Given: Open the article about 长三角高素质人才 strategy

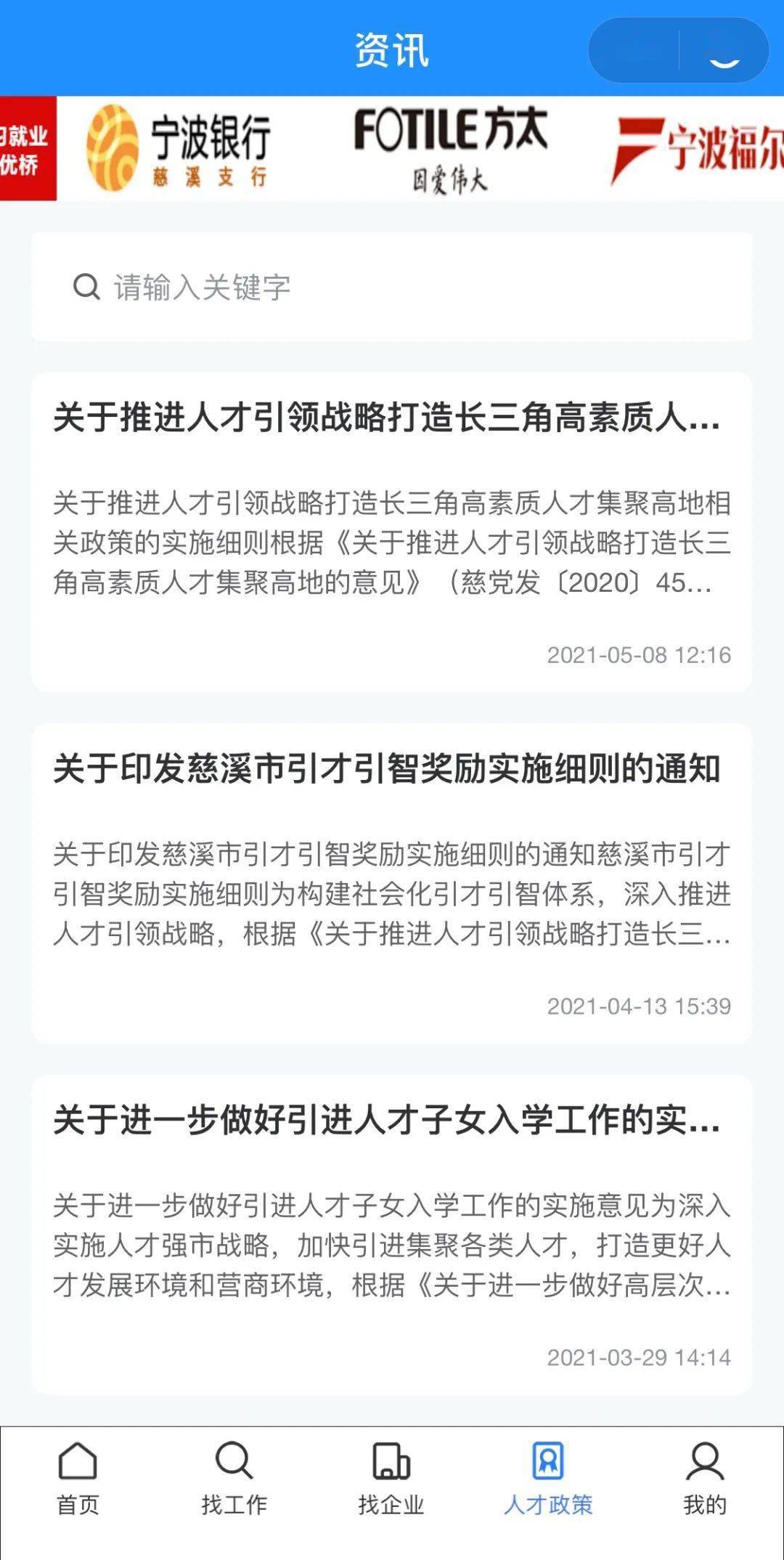Looking at the screenshot, I should click(387, 419).
